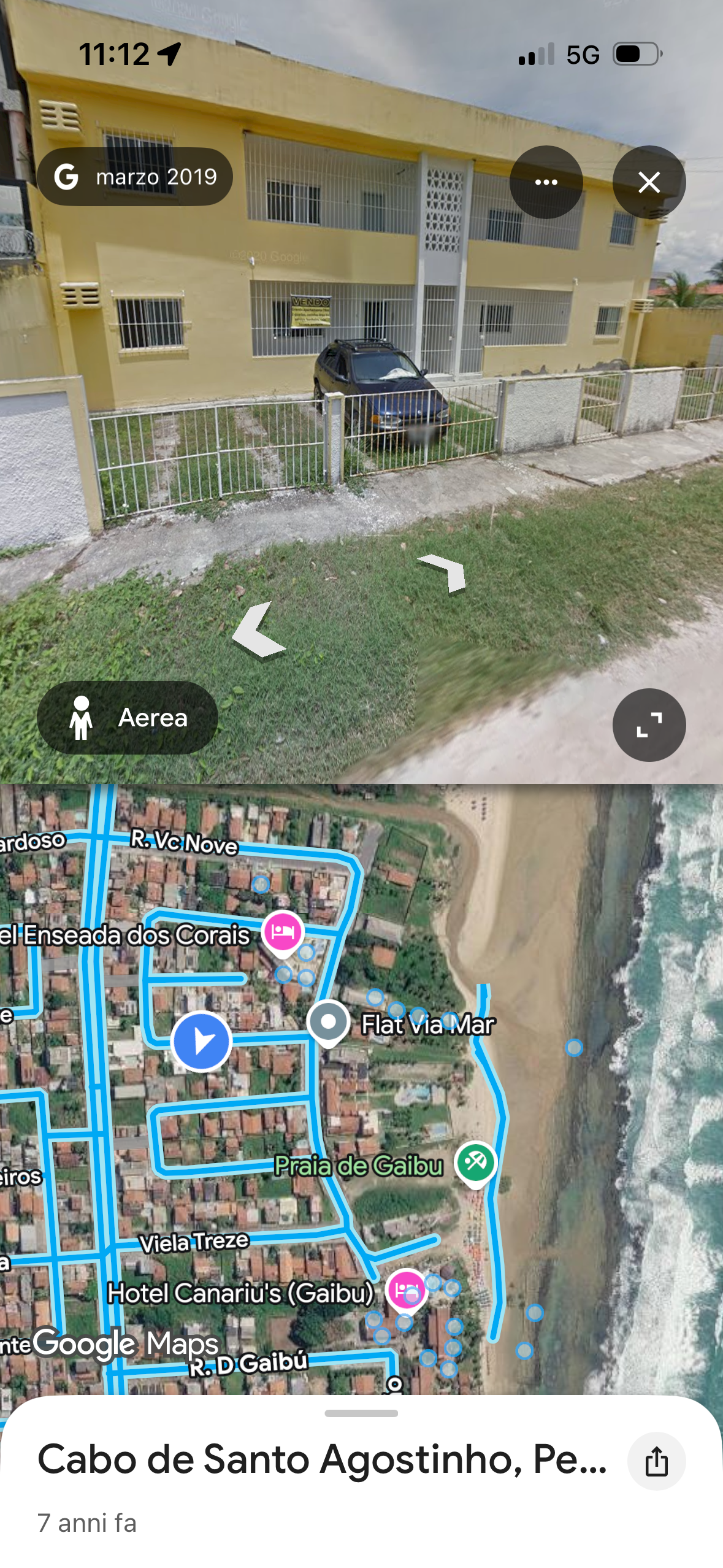Viewport: 723px width, 1568px height.
Task: Tap the Aerea view button
Action: (128, 718)
